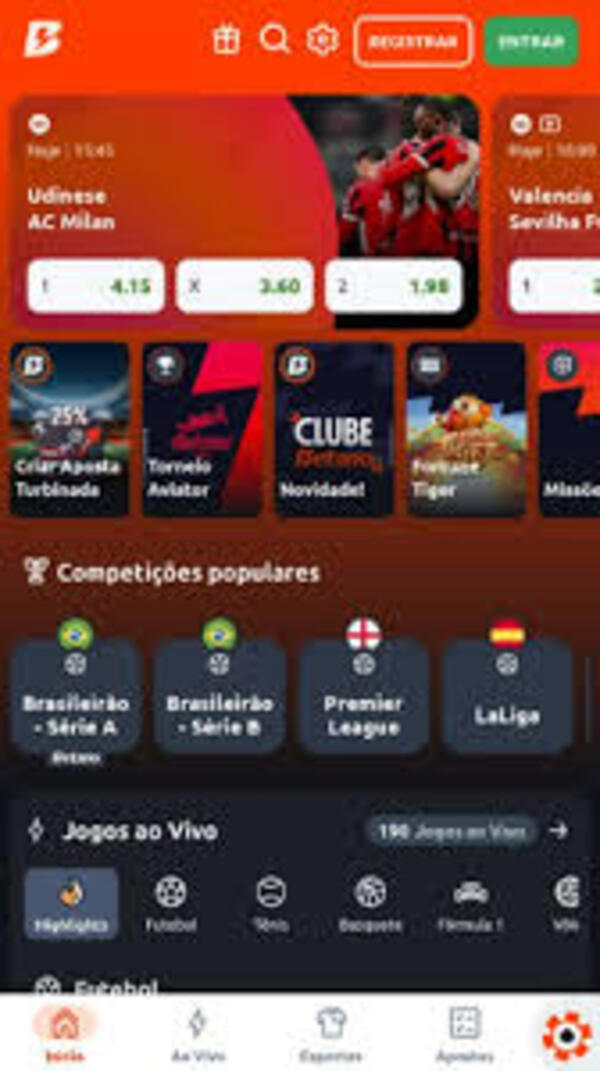600x1071 pixels.
Task: Select draw odds 3.60
Action: coord(245,286)
